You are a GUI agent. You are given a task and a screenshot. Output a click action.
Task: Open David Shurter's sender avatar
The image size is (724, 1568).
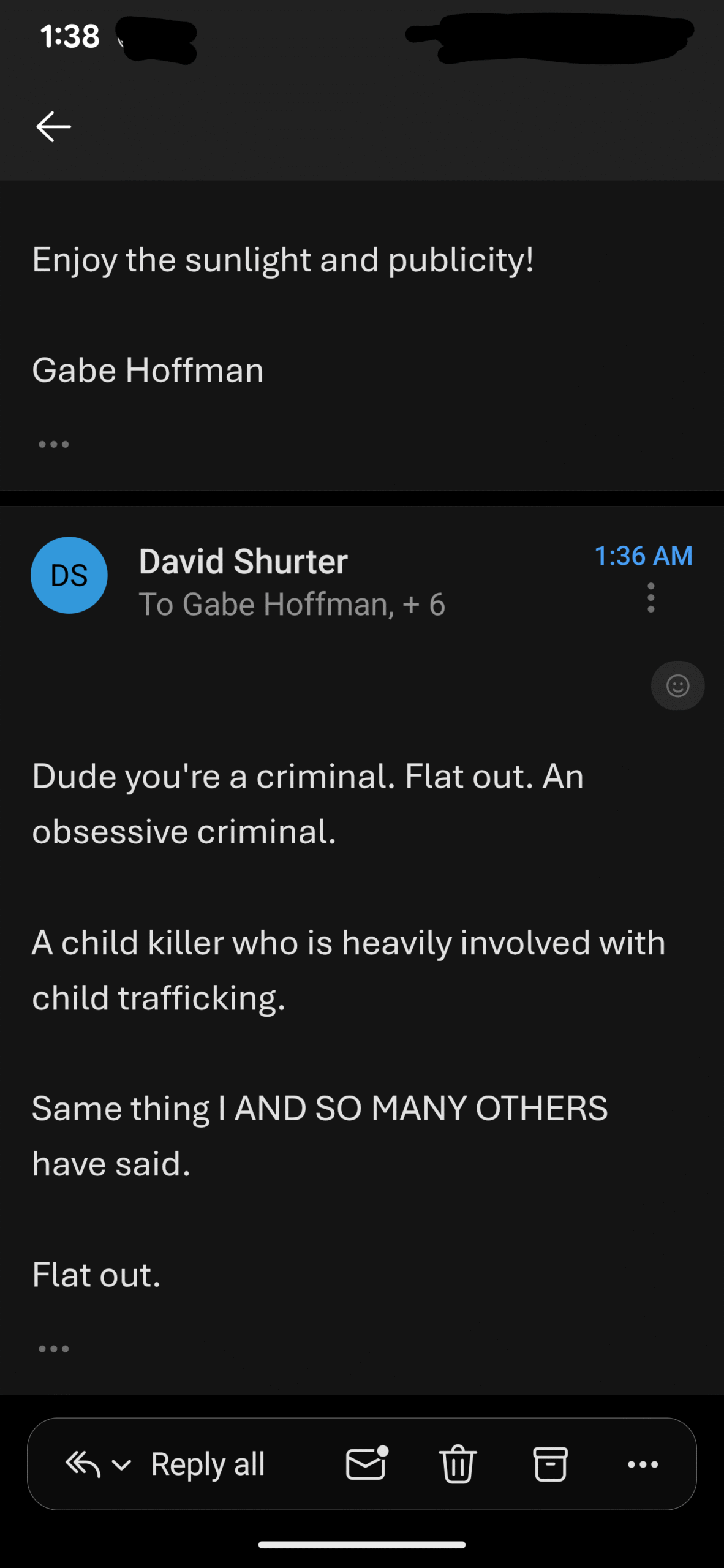coord(69,575)
